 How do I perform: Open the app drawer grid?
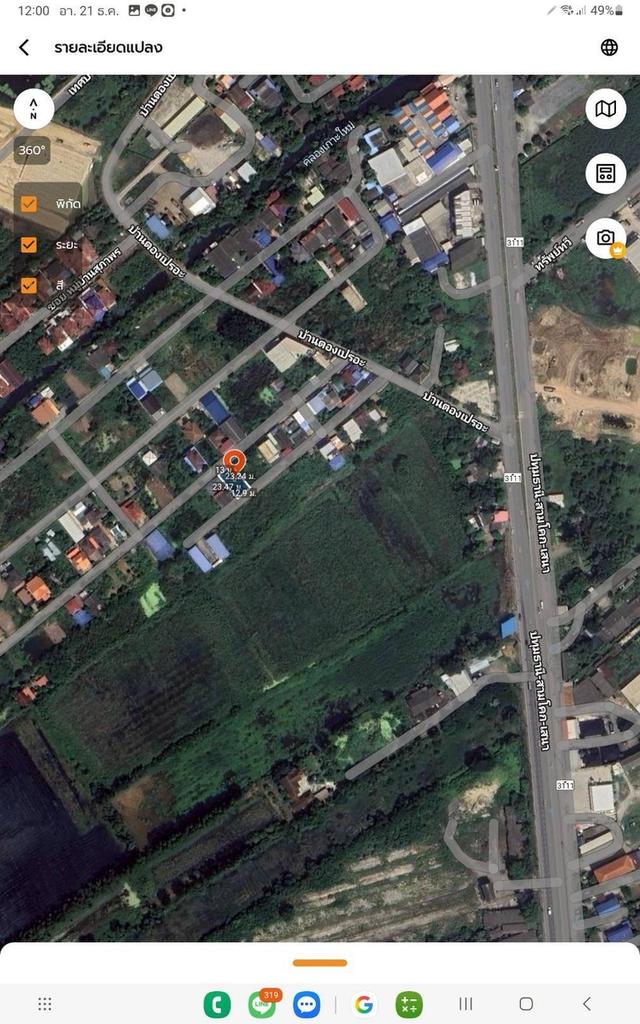click(x=45, y=1004)
